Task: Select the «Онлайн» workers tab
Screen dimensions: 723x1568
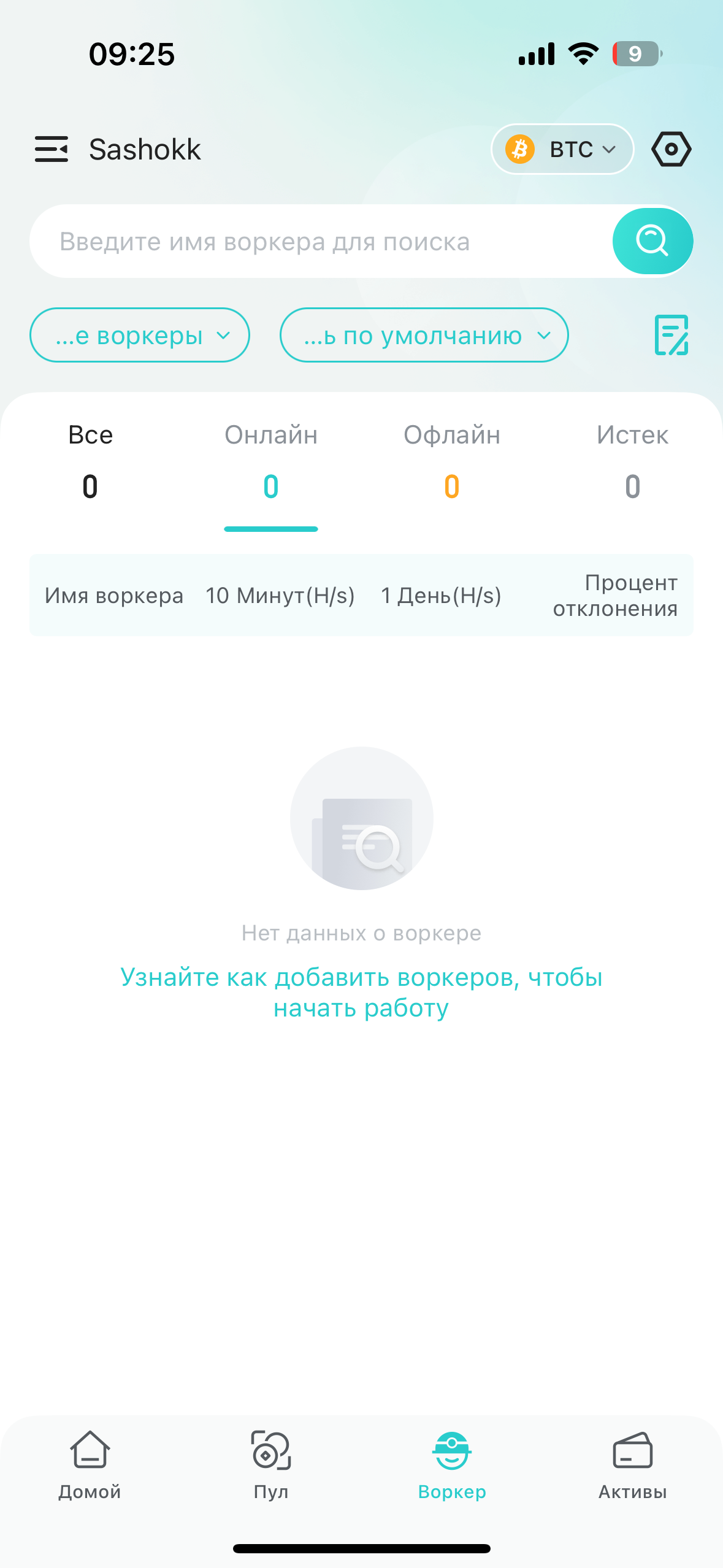Action: coord(270,460)
